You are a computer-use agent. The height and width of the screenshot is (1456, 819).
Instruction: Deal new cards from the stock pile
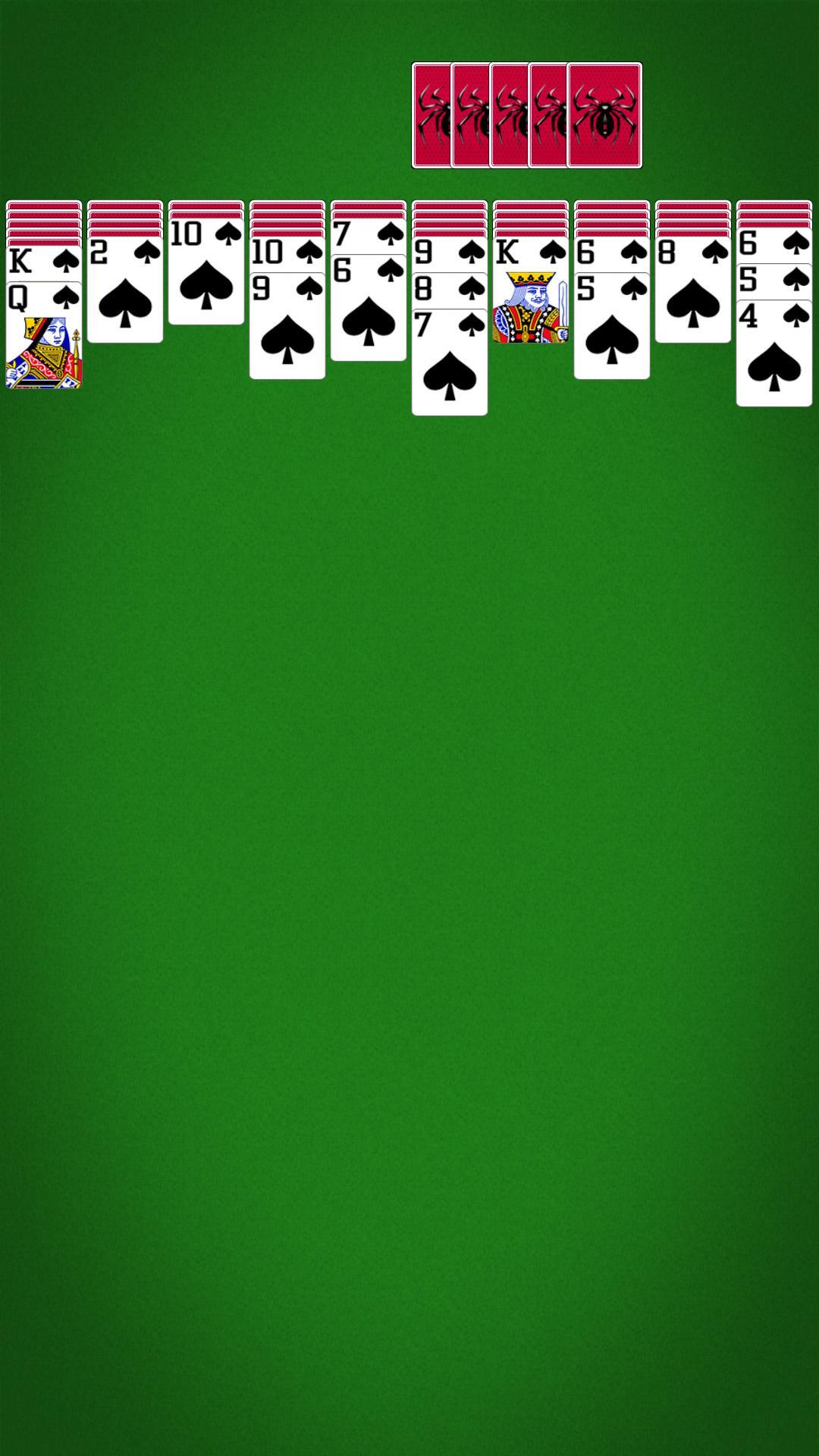604,115
